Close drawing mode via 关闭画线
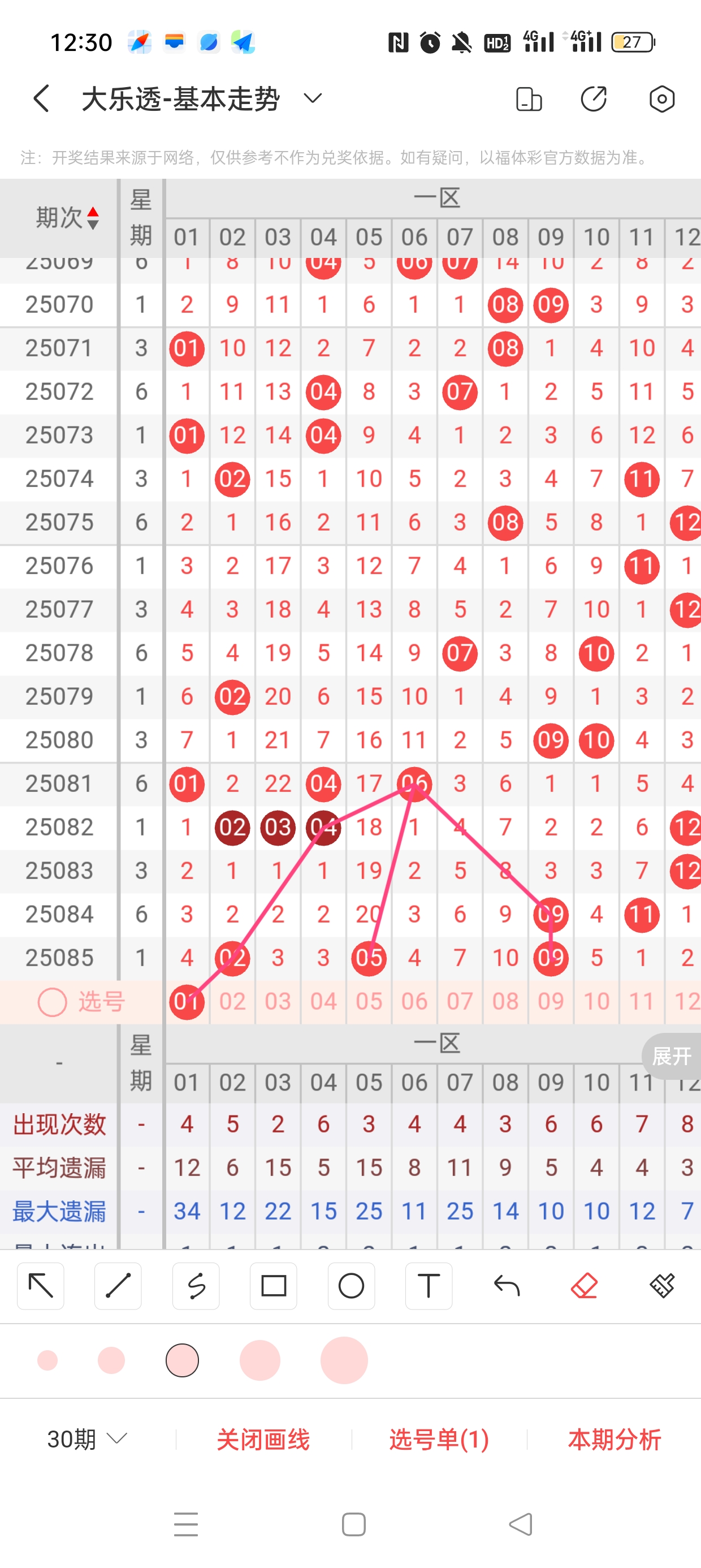The width and height of the screenshot is (701, 1568). [x=263, y=1439]
